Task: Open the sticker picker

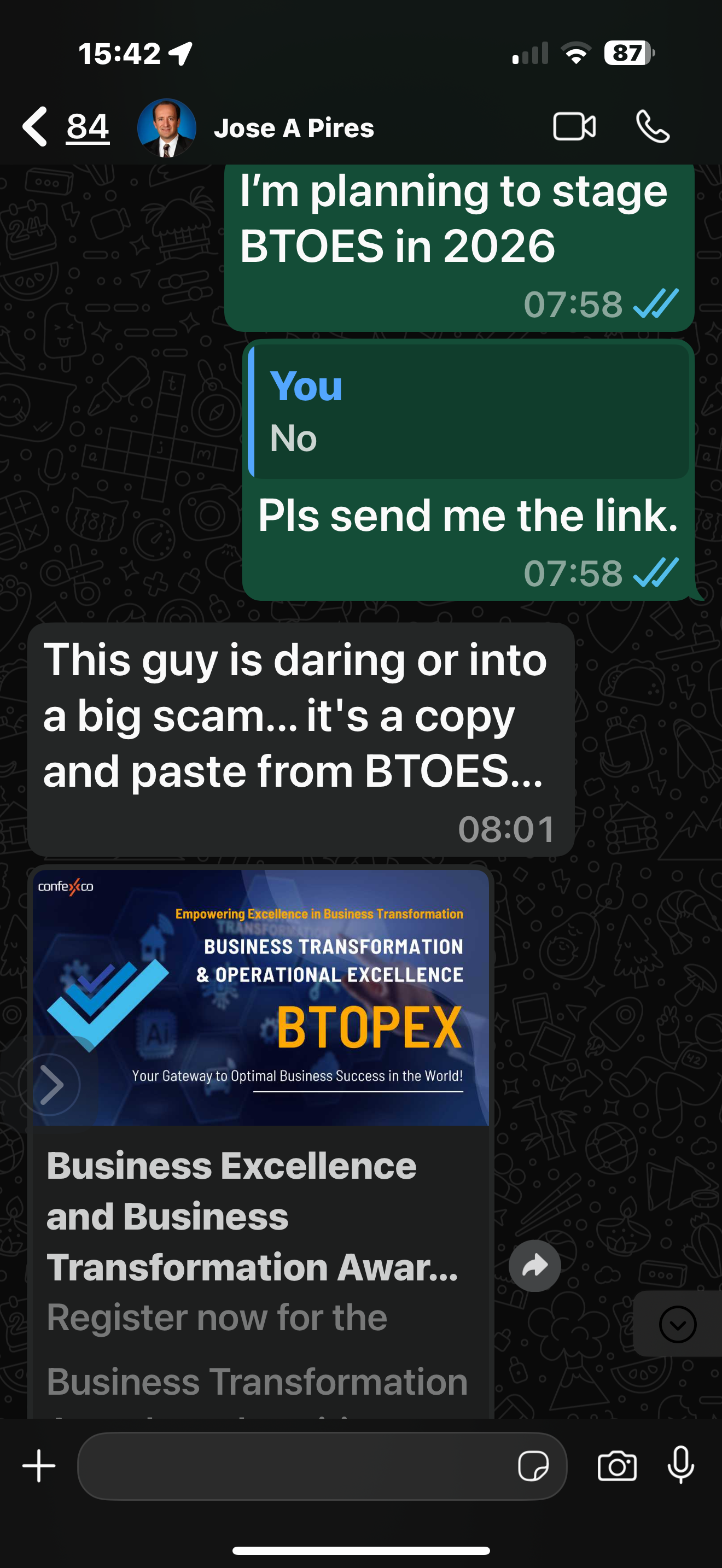Action: point(533,1466)
